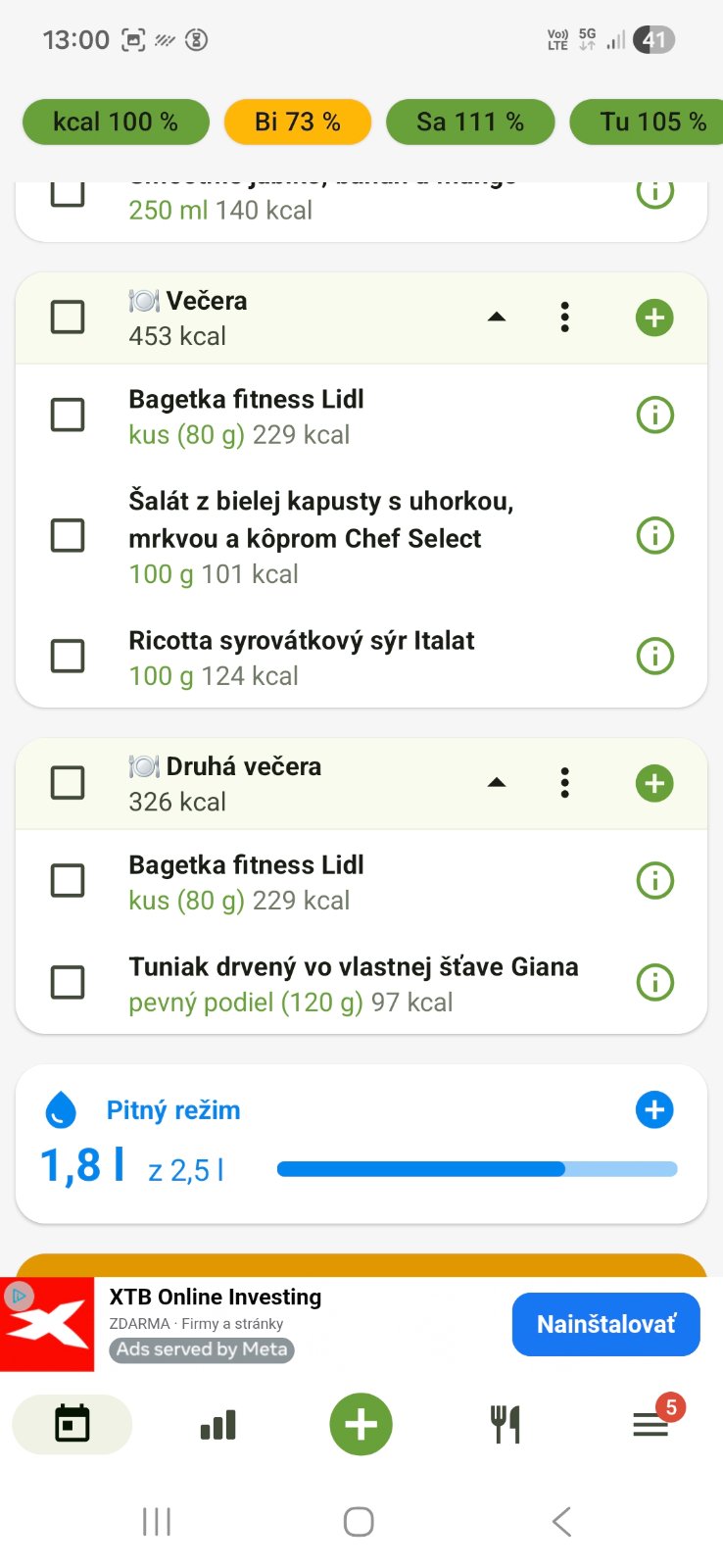The width and height of the screenshot is (723, 1568).
Task: Collapse the Večera meal section
Action: tap(497, 317)
